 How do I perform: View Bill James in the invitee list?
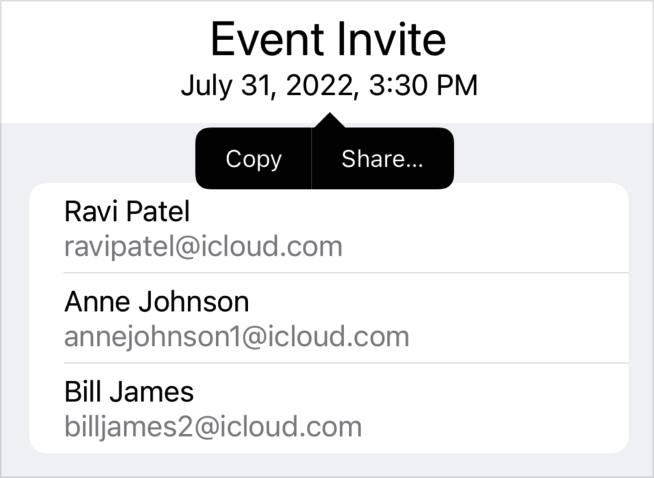[329, 408]
